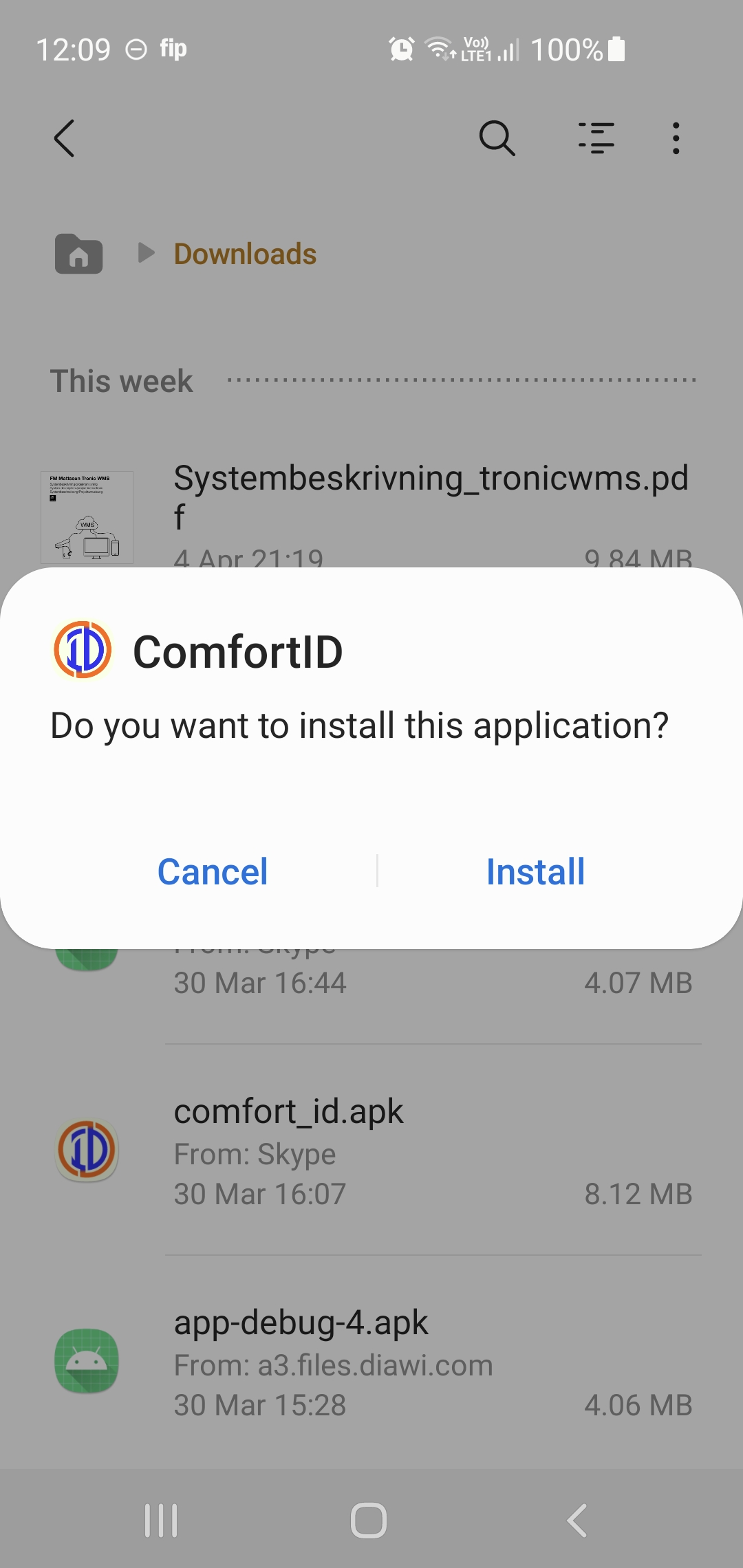Cancel the ComfortID installation

coord(213,871)
